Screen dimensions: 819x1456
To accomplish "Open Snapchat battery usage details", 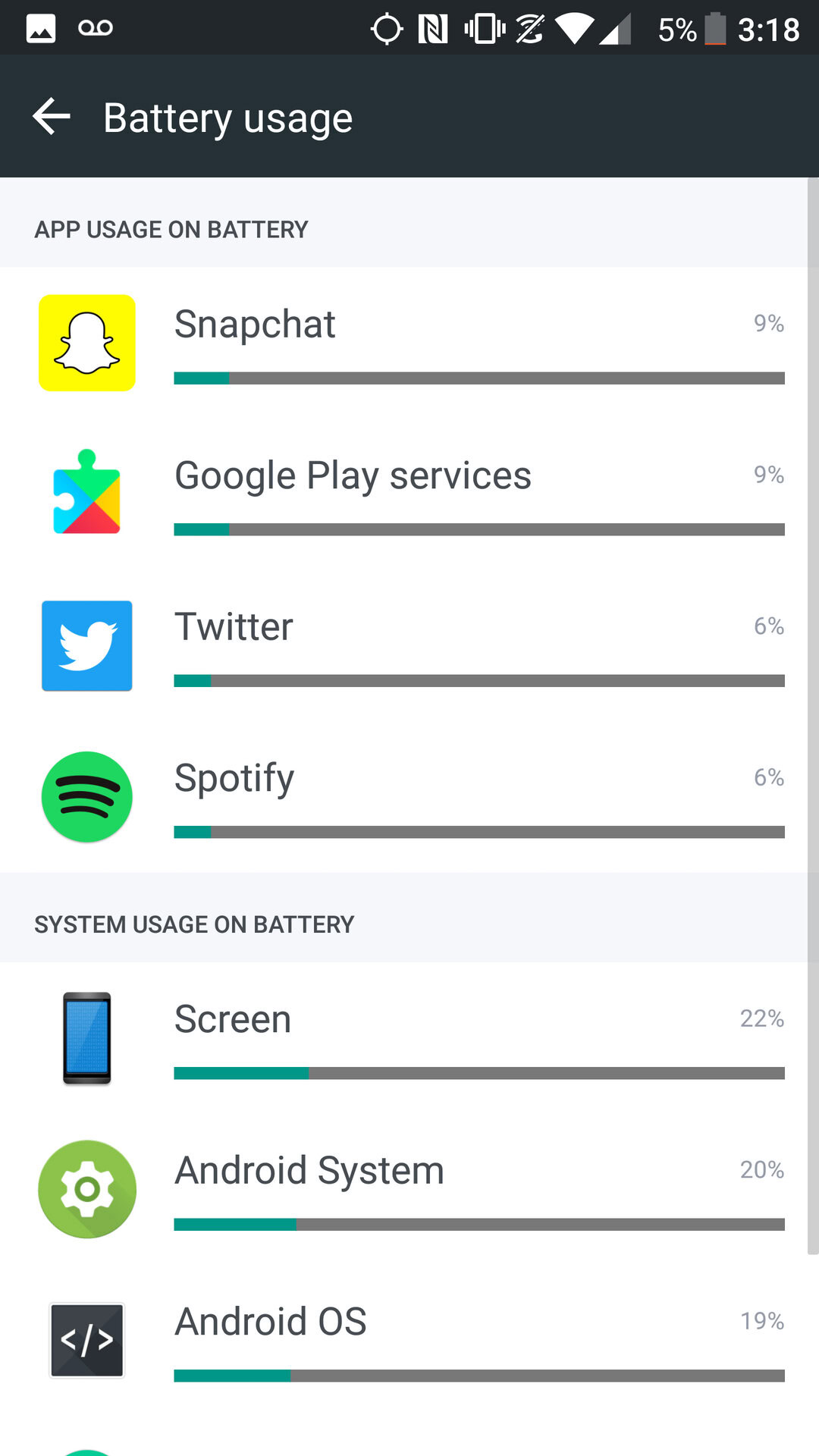I will pos(409,343).
